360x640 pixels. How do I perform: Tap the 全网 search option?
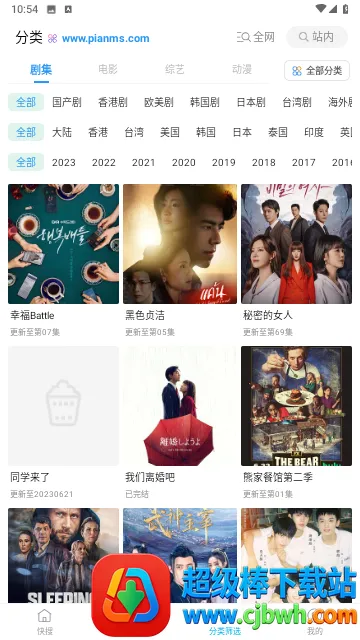(x=256, y=37)
